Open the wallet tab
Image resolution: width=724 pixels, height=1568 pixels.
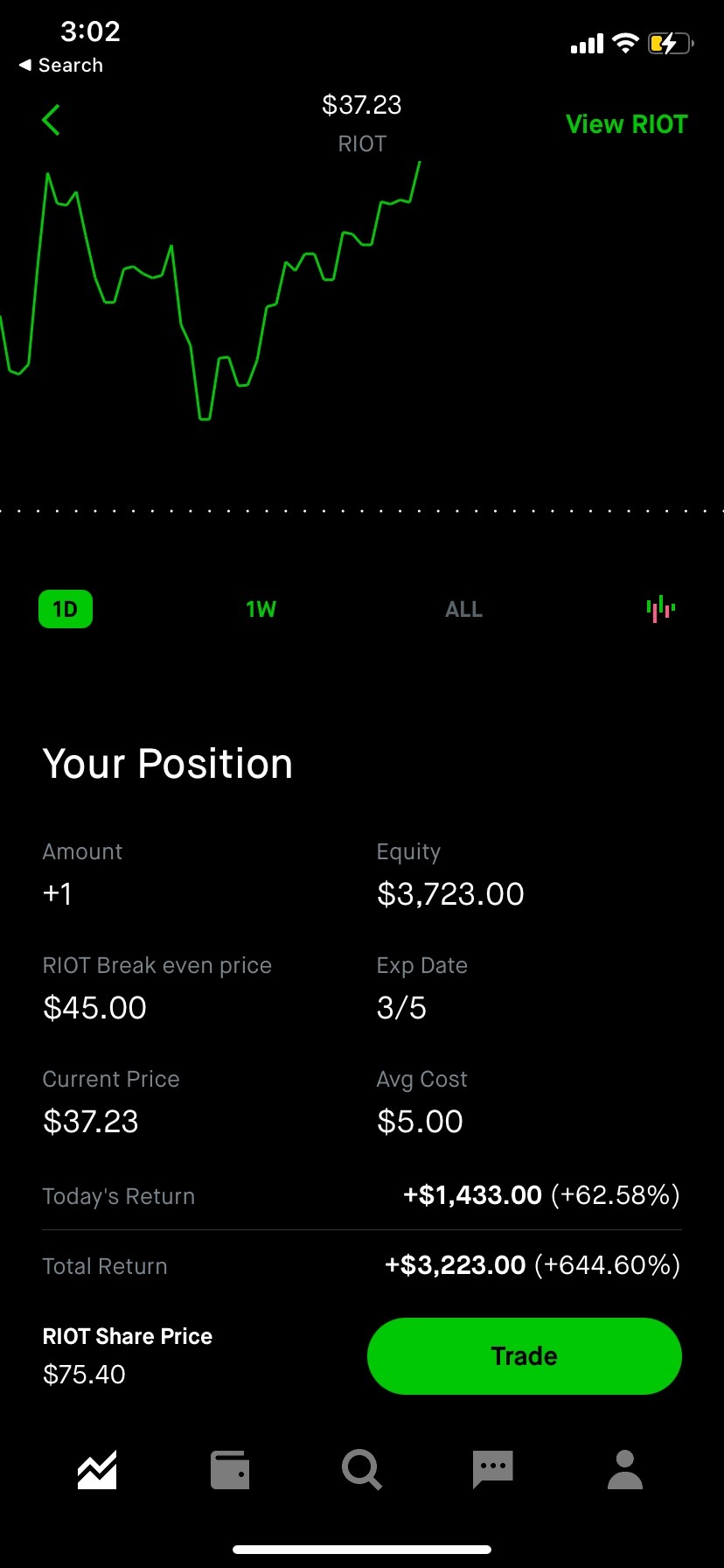tap(230, 1469)
